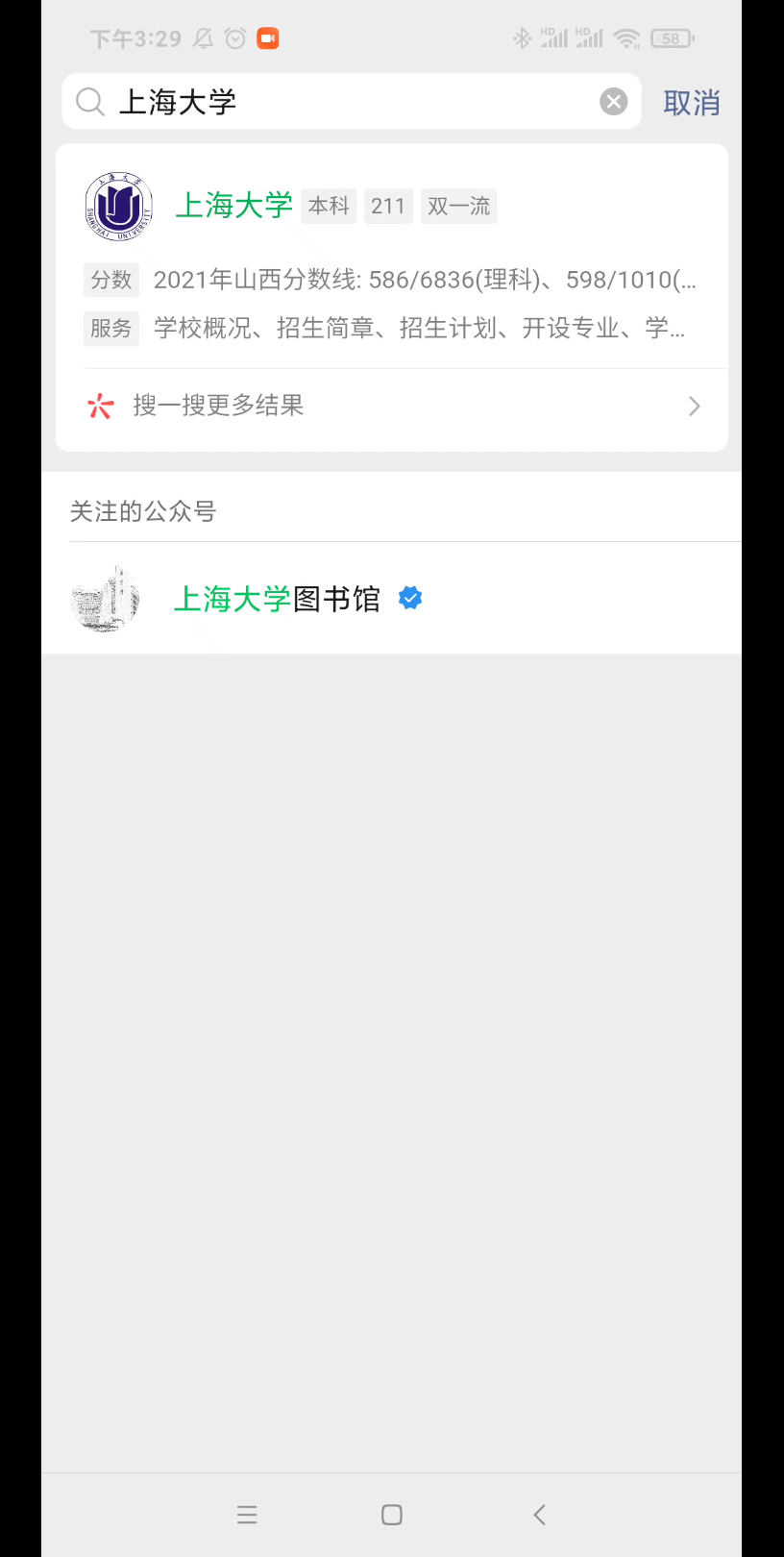Select the 211 tag on the result
784x1557 pixels.
(x=388, y=206)
